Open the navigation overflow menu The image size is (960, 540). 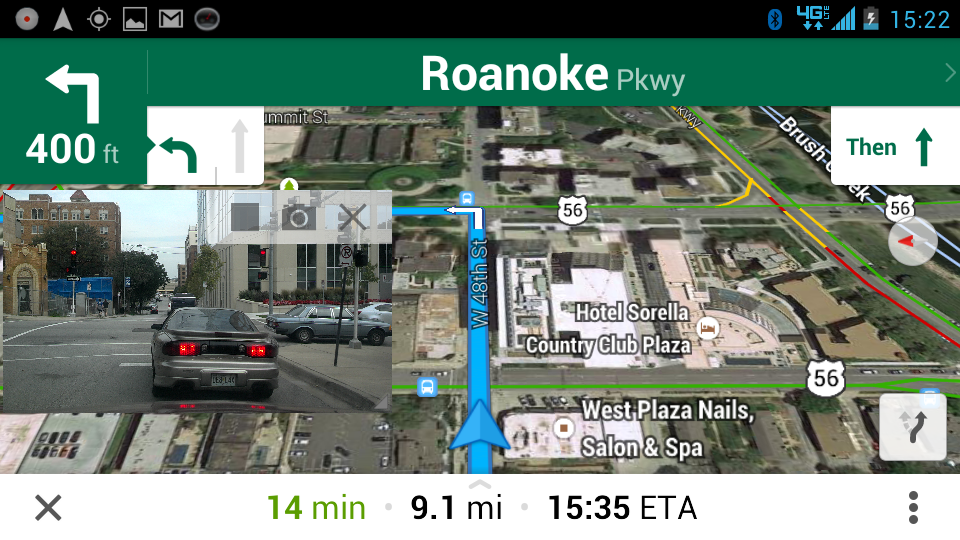click(x=913, y=508)
